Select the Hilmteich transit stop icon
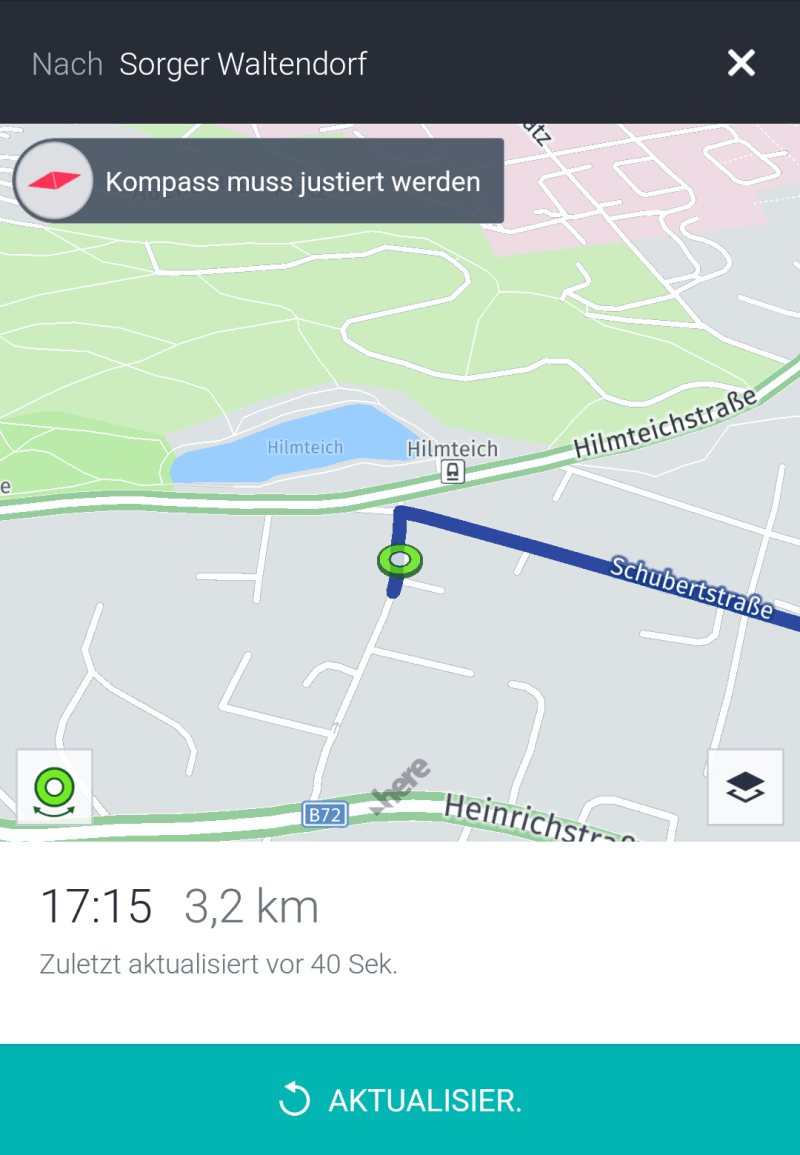Screen dimensions: 800x1155 coord(453,471)
